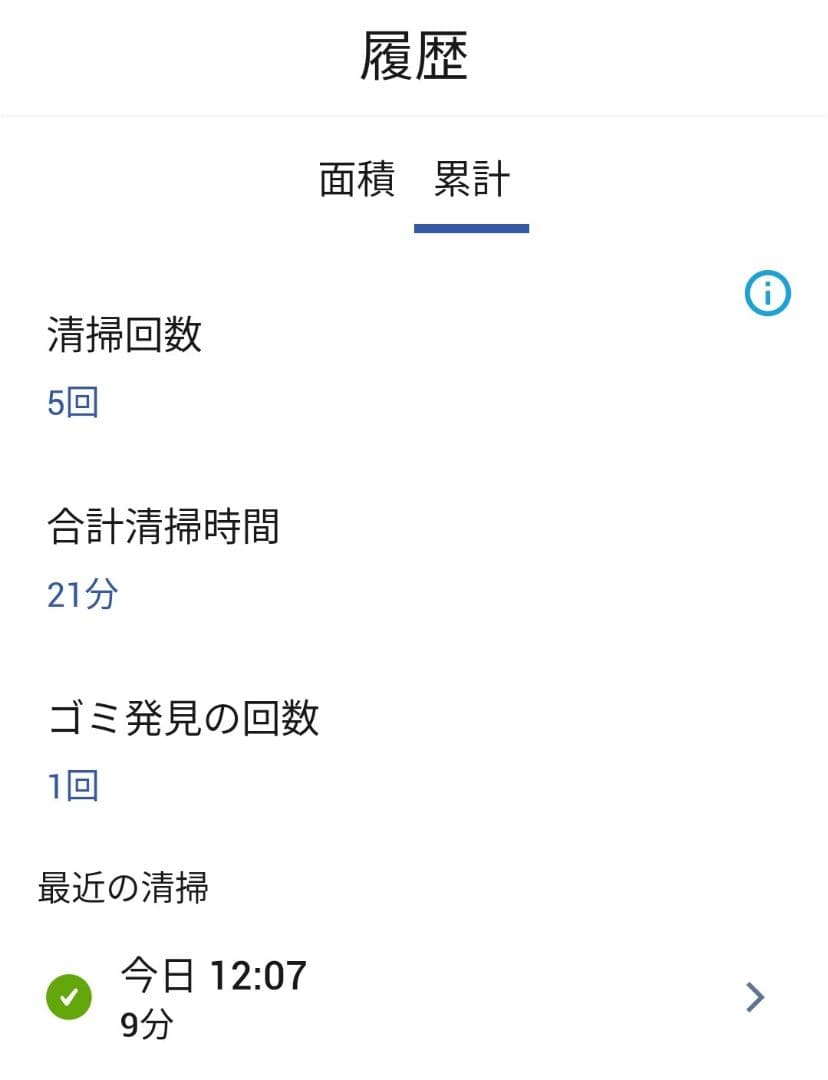Screen dimensions: 828x1080
Task: Select the 21分 total cleaning time
Action: click(x=81, y=595)
